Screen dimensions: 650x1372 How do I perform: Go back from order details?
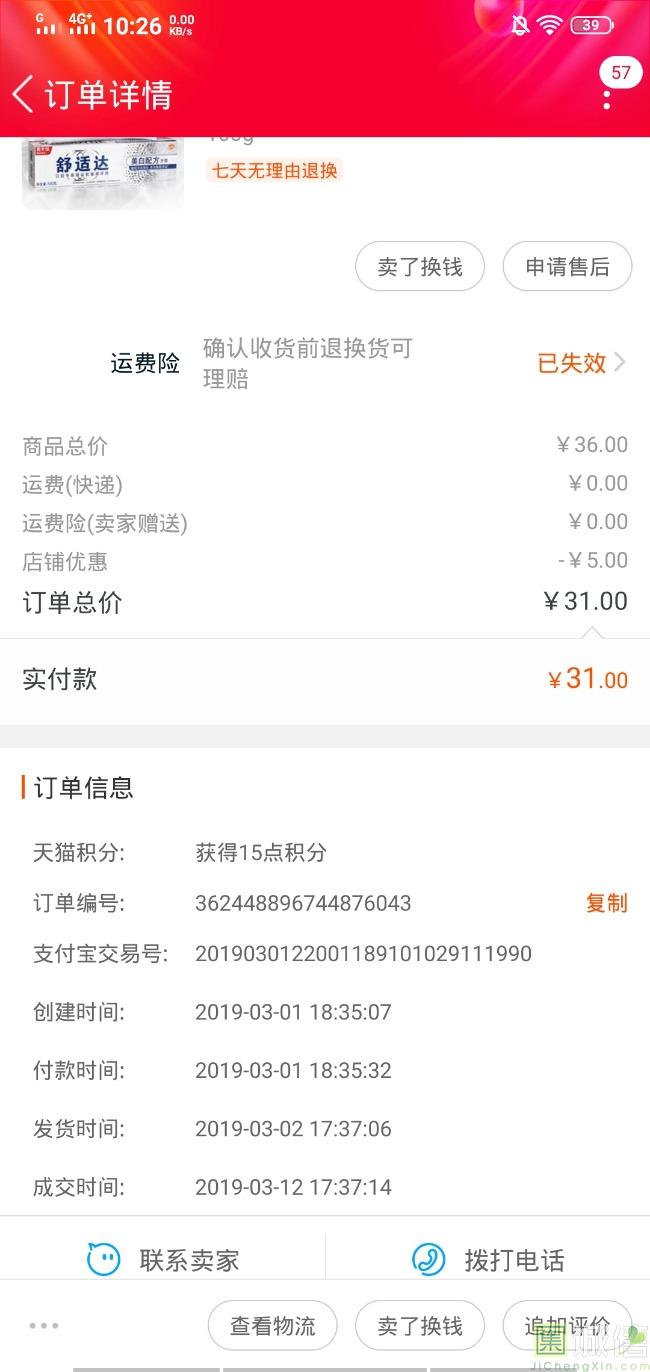tap(24, 94)
